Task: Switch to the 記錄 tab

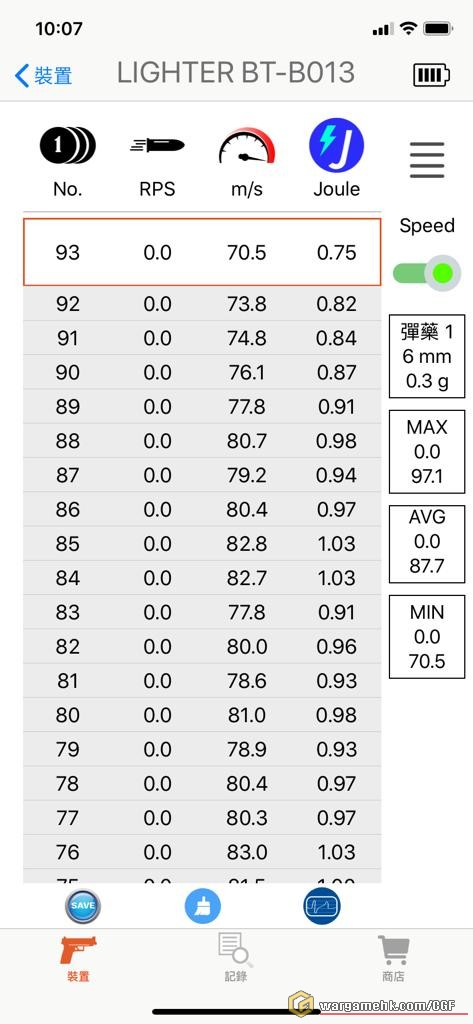Action: (x=236, y=958)
